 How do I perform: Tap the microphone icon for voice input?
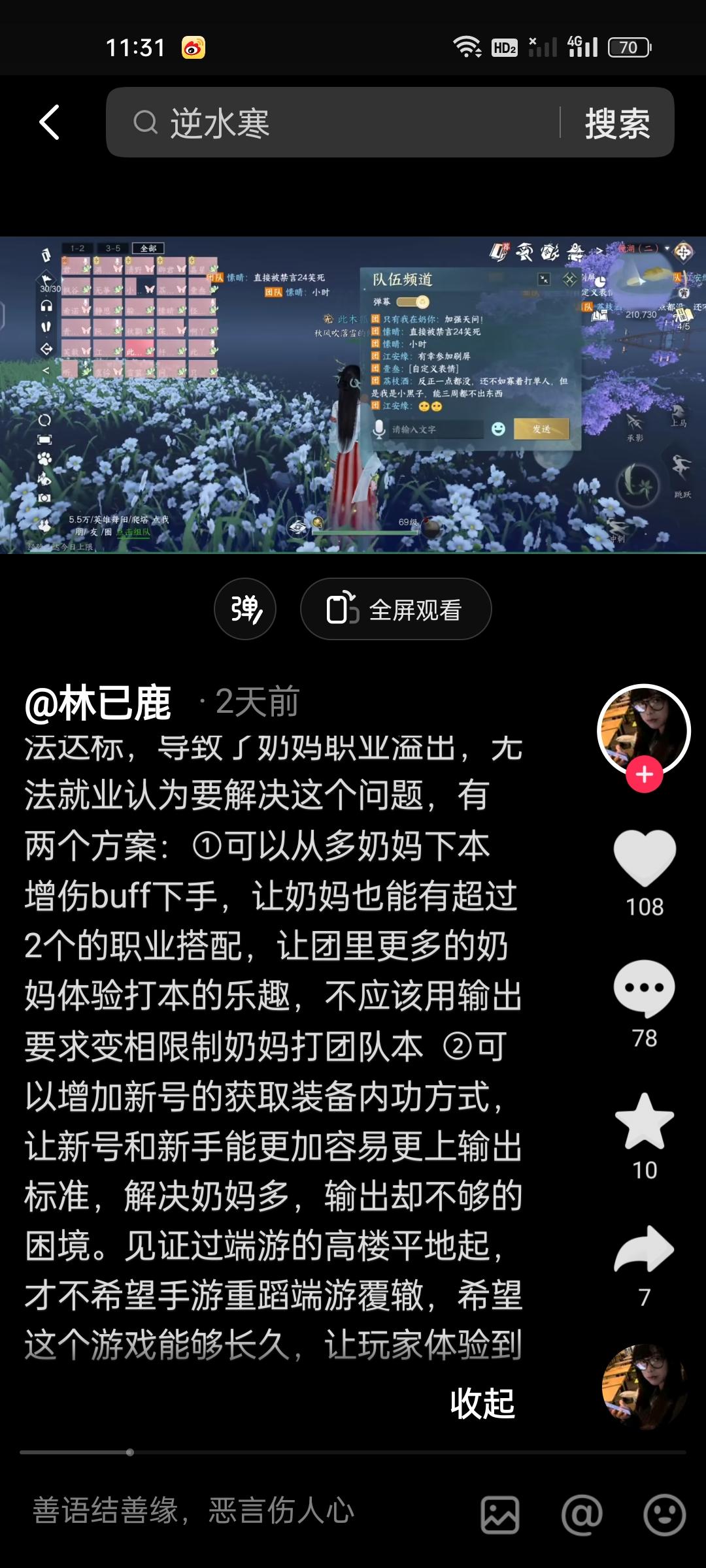(x=379, y=428)
